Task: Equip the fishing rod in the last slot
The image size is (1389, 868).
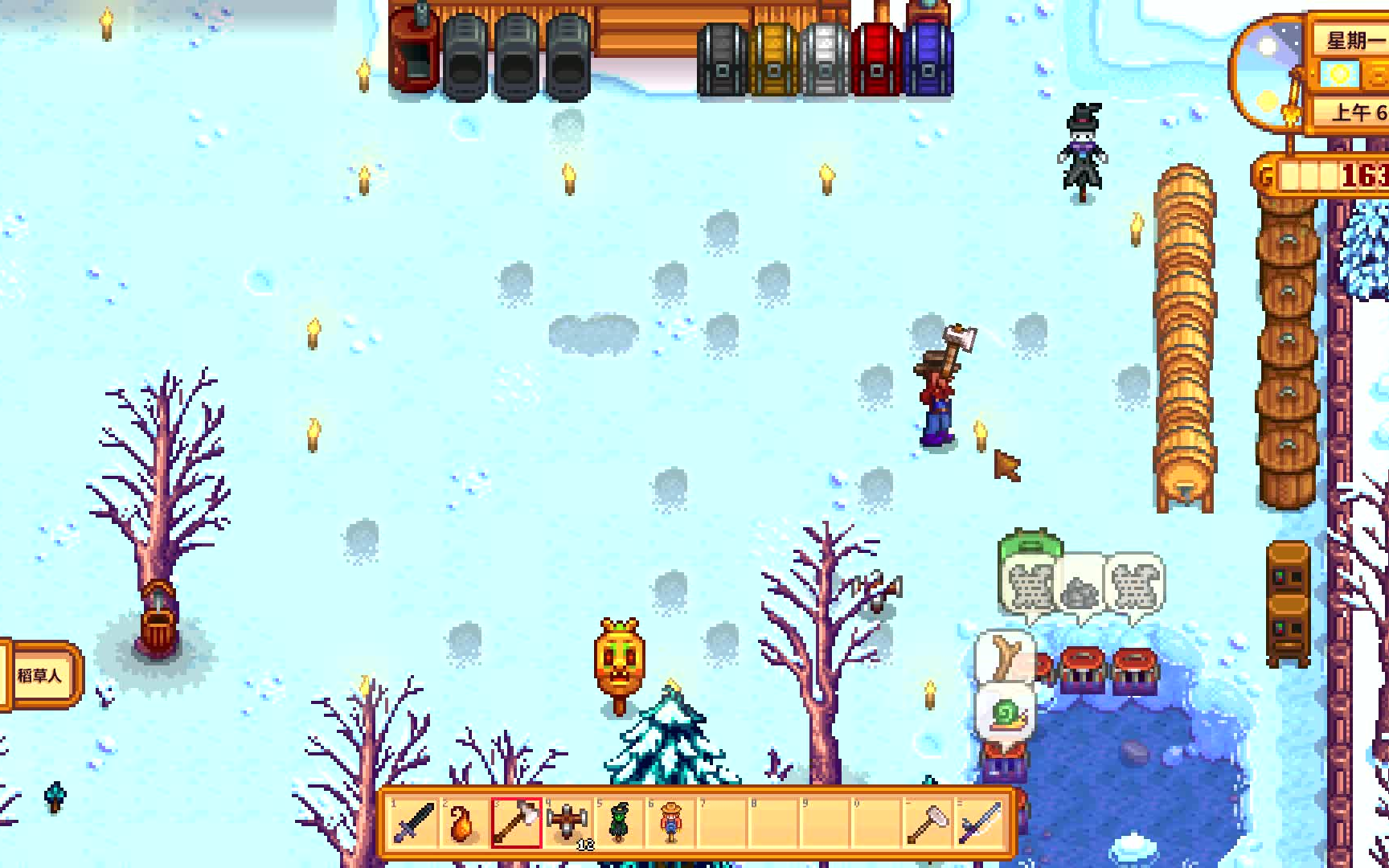Action: tap(979, 823)
